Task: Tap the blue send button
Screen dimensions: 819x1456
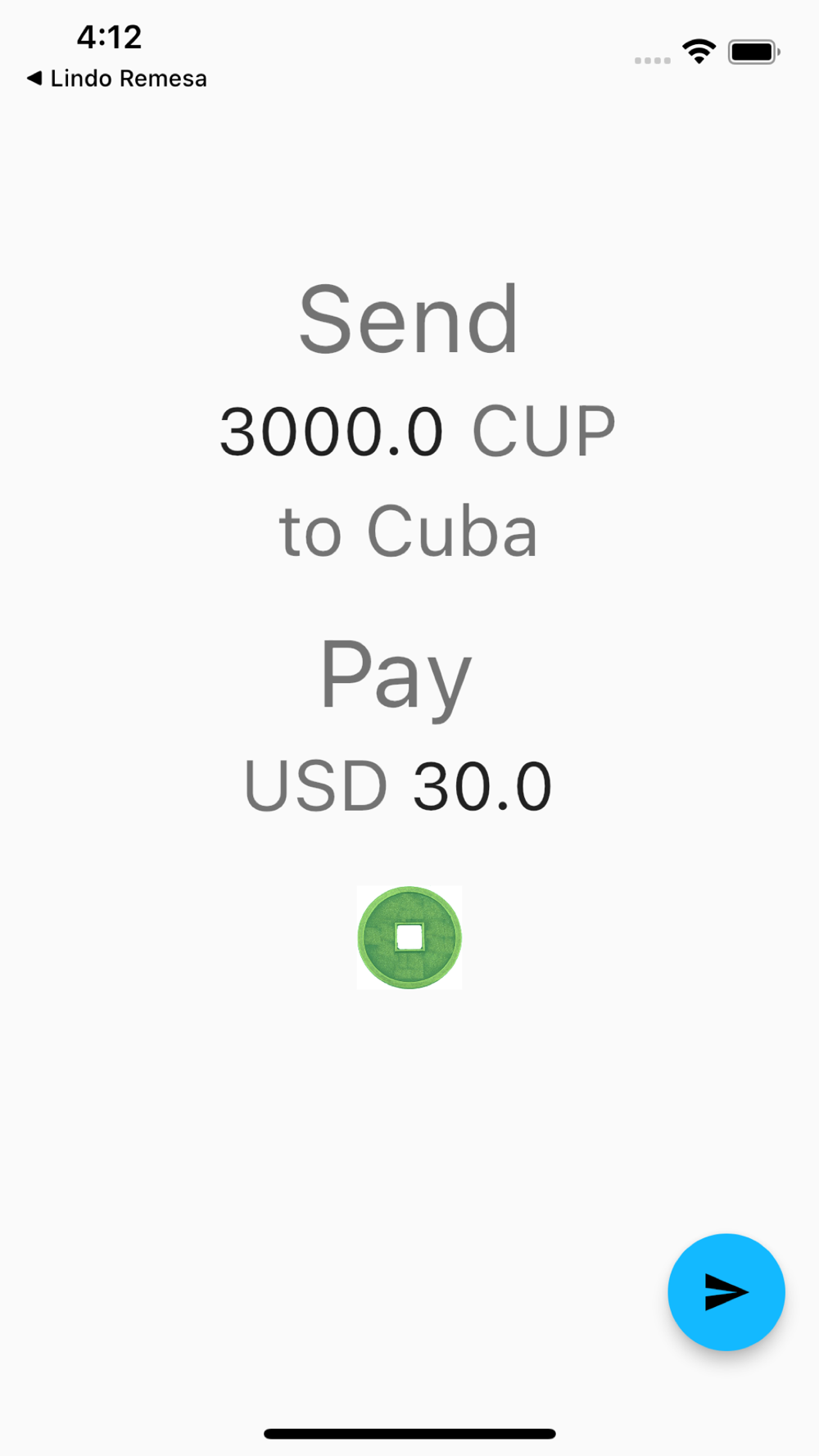Action: (x=726, y=1291)
